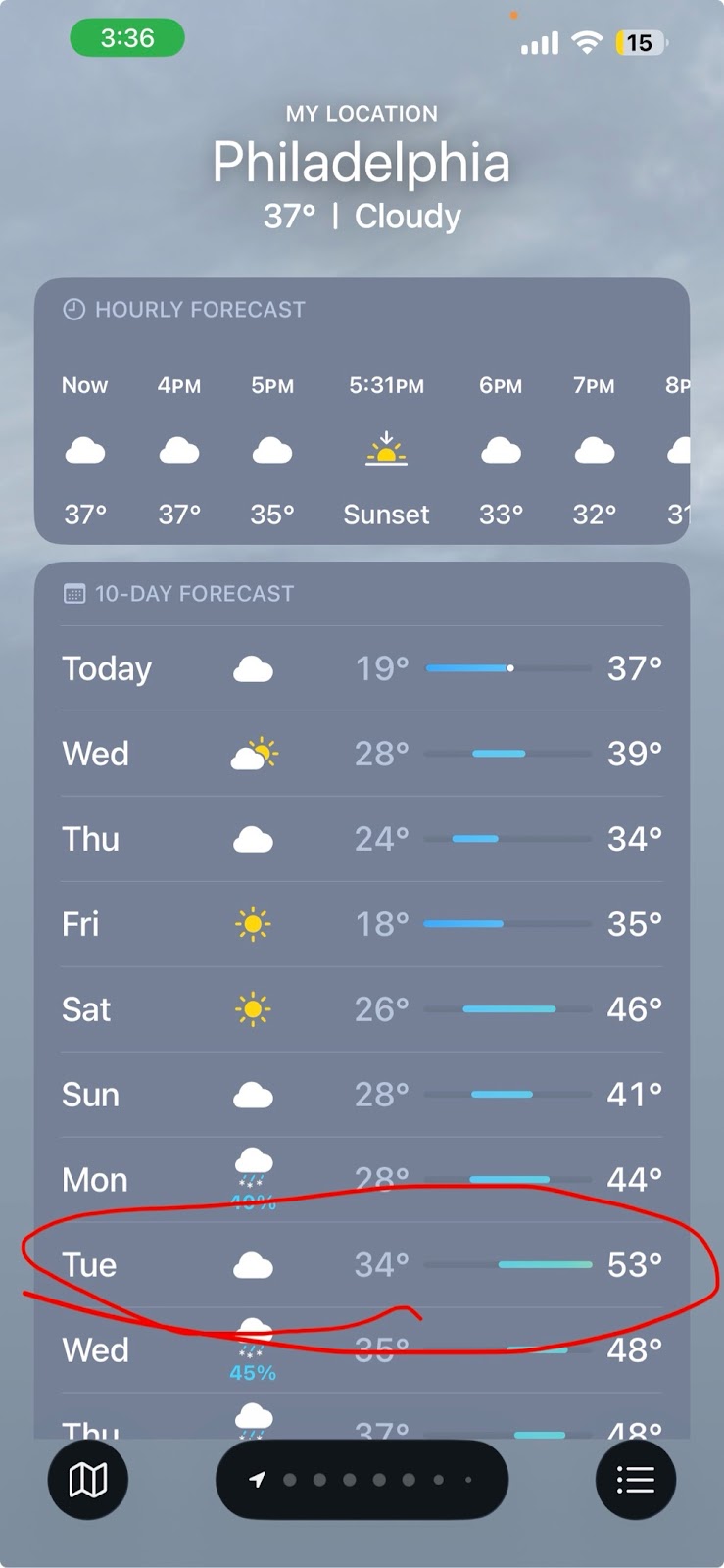Viewport: 724px width, 1568px height.
Task: View details for Thu with 34° high
Action: point(362,839)
